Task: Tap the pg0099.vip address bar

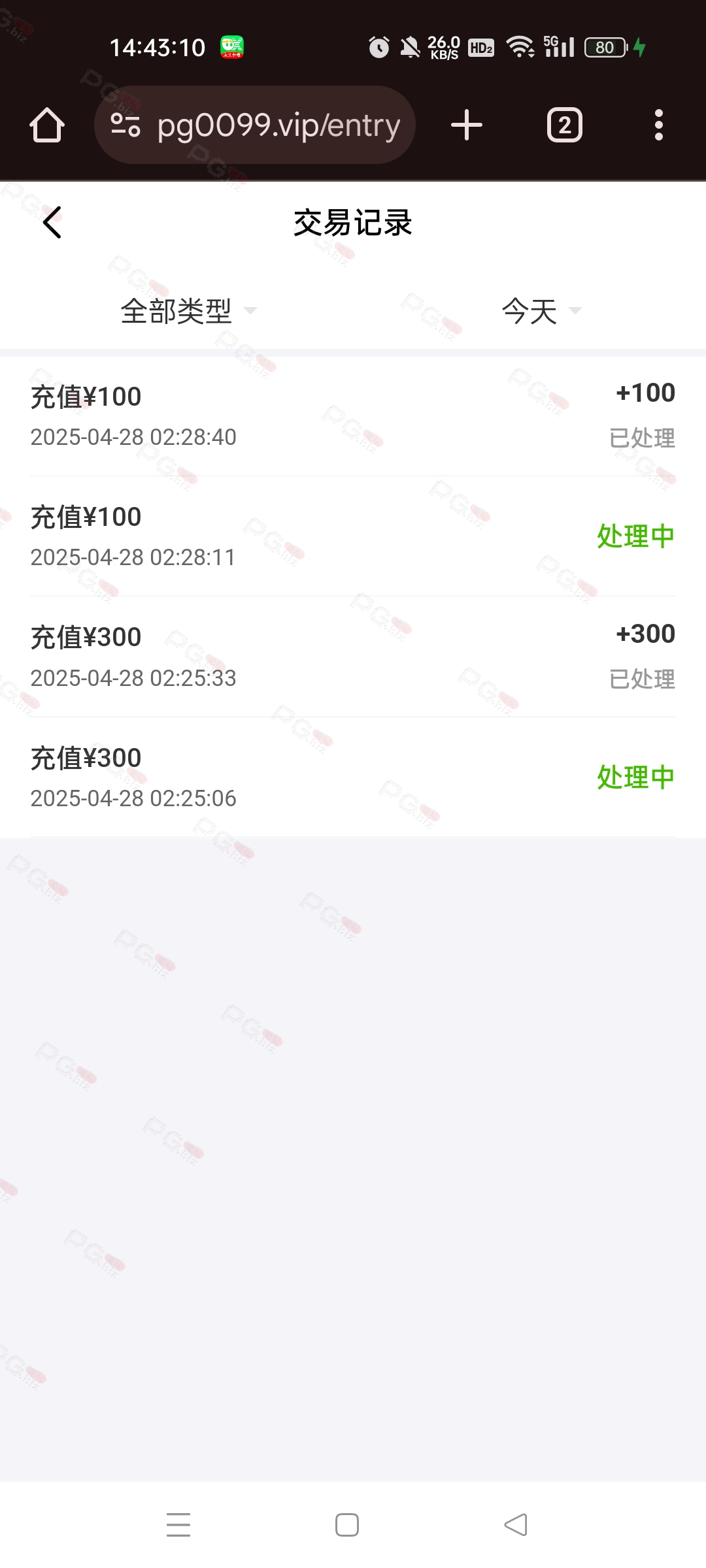Action: point(255,125)
